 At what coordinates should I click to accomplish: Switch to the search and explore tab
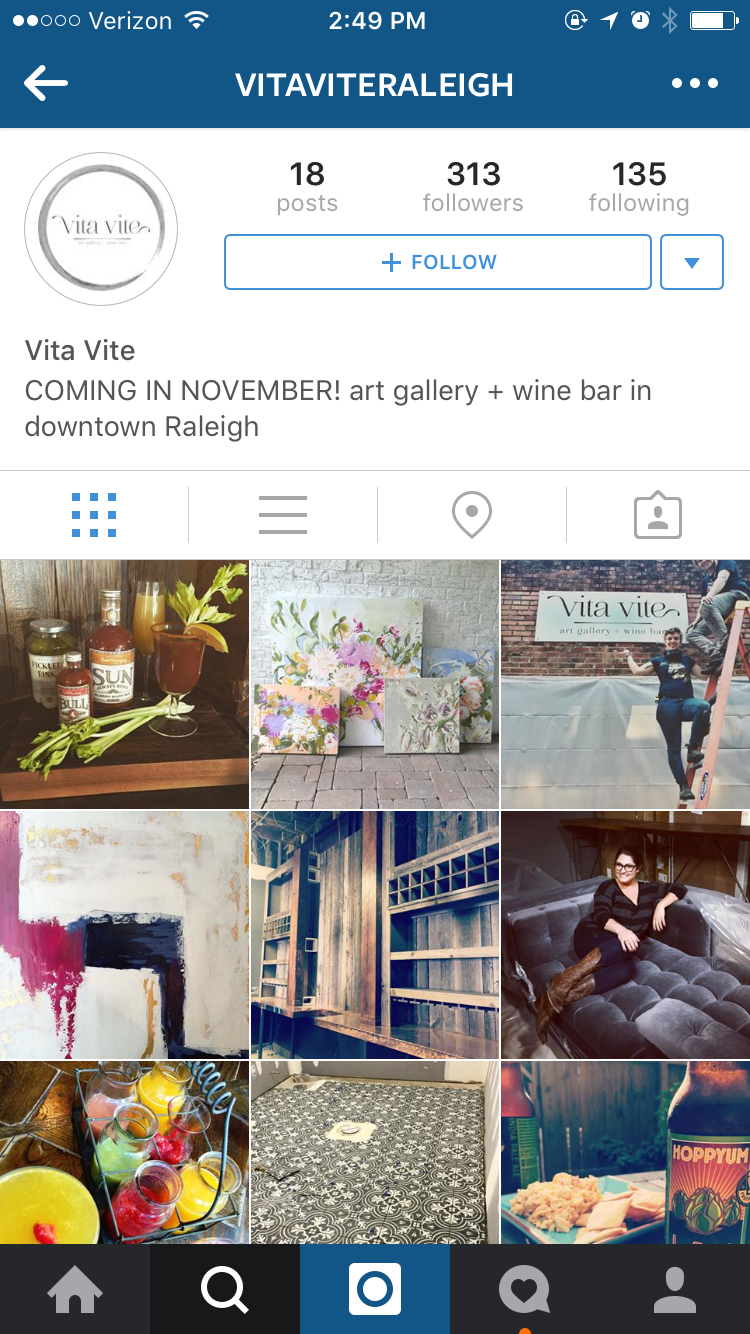225,1290
